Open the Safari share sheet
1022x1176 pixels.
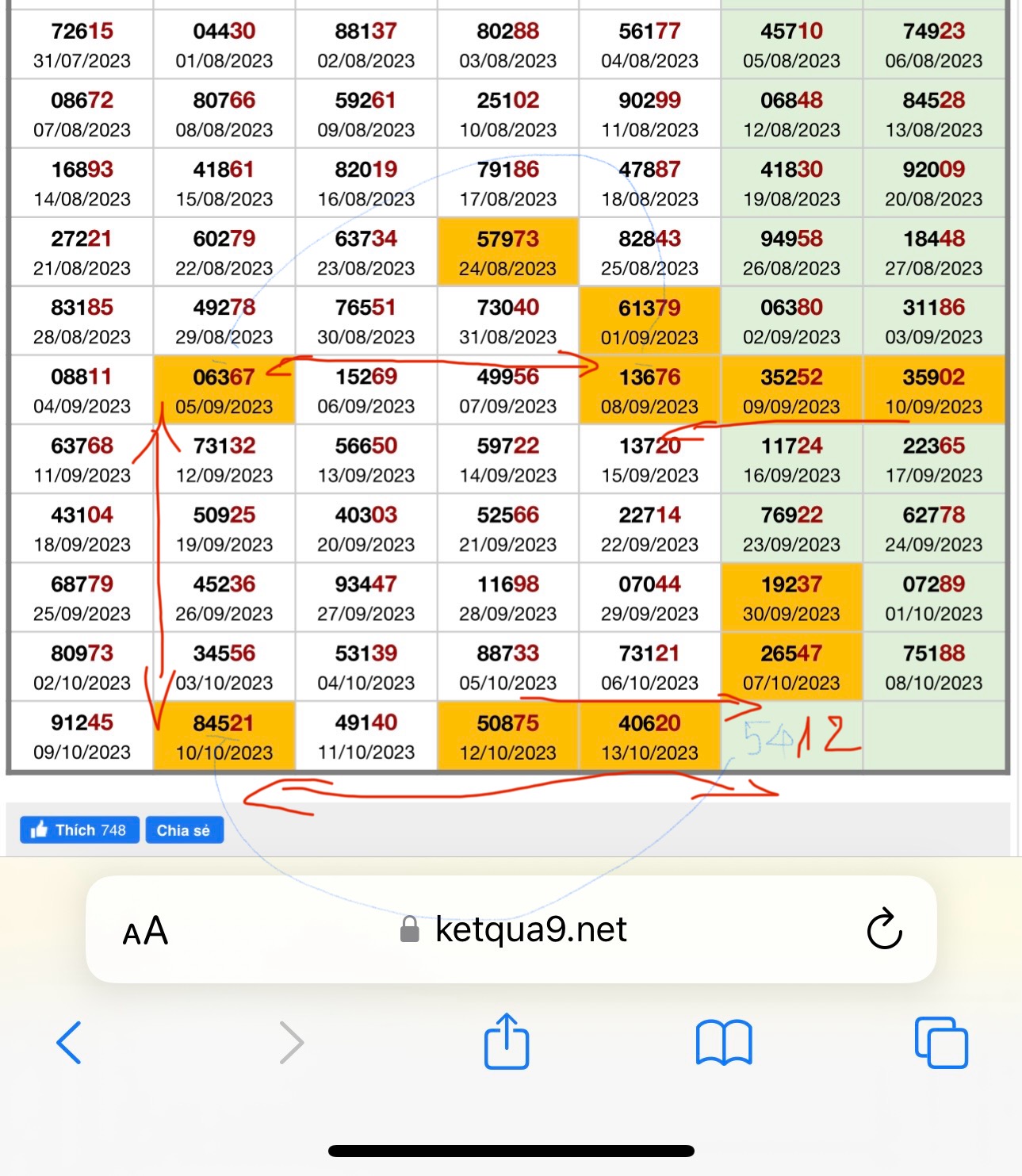pyautogui.click(x=507, y=1041)
